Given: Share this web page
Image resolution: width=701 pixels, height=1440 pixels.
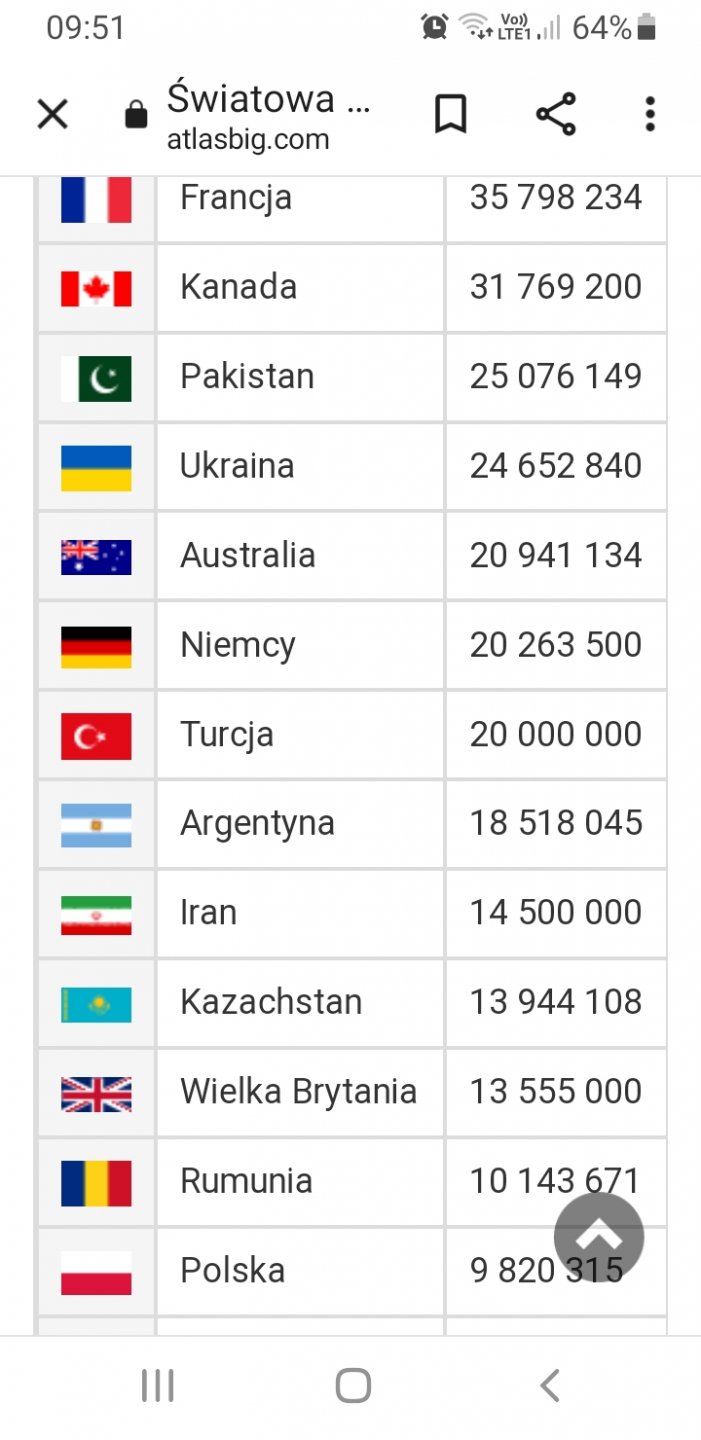Looking at the screenshot, I should pos(556,115).
